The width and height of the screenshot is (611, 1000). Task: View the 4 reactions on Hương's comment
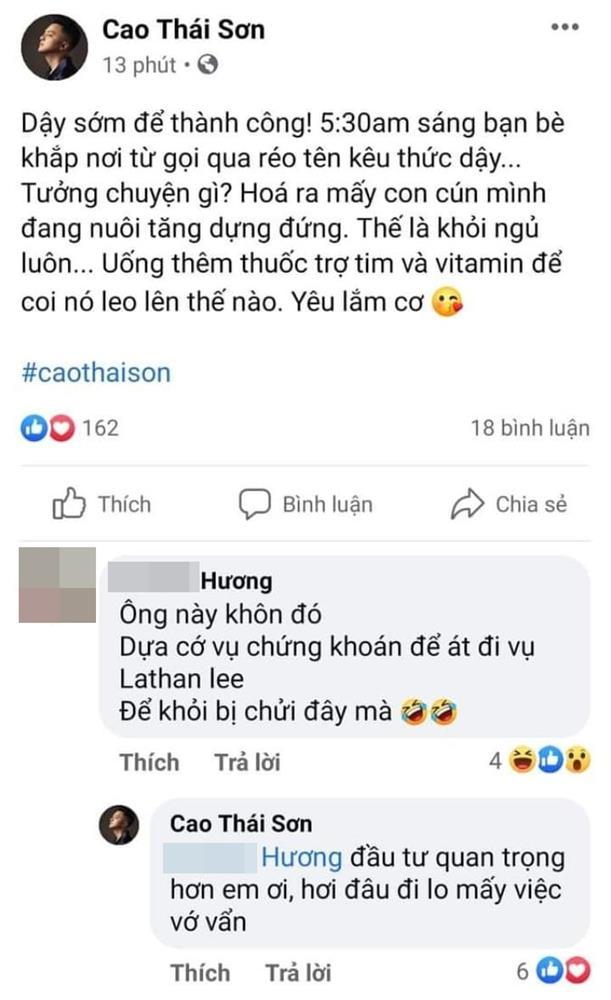pos(535,763)
